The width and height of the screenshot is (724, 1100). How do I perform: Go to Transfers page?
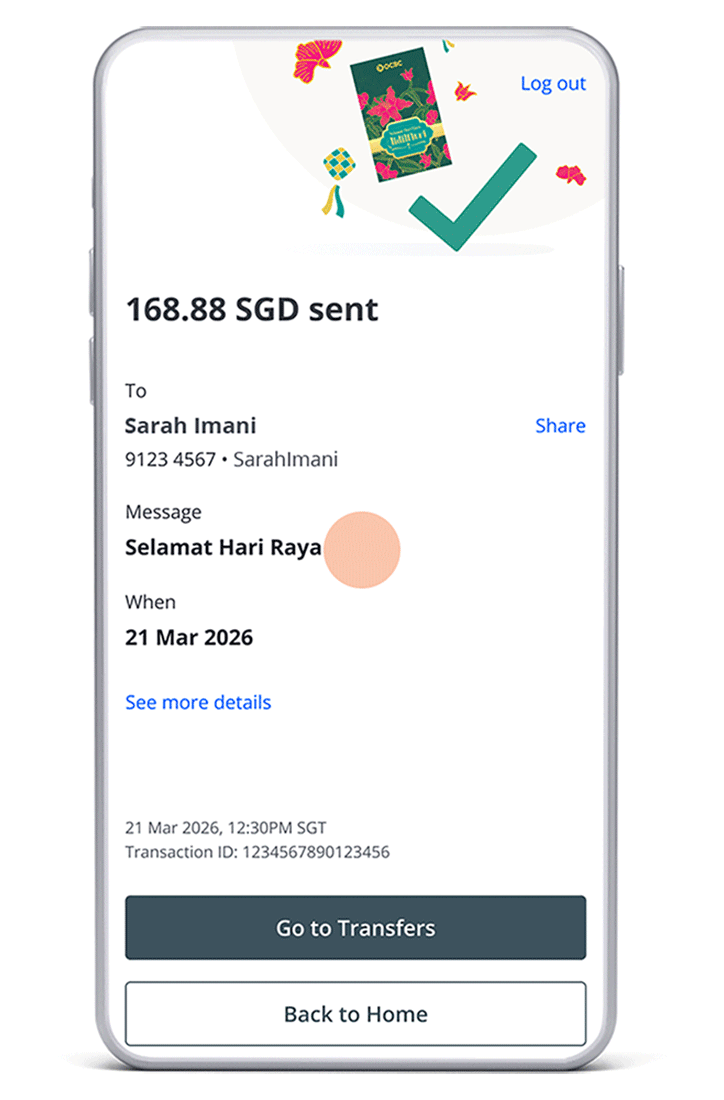(x=355, y=928)
